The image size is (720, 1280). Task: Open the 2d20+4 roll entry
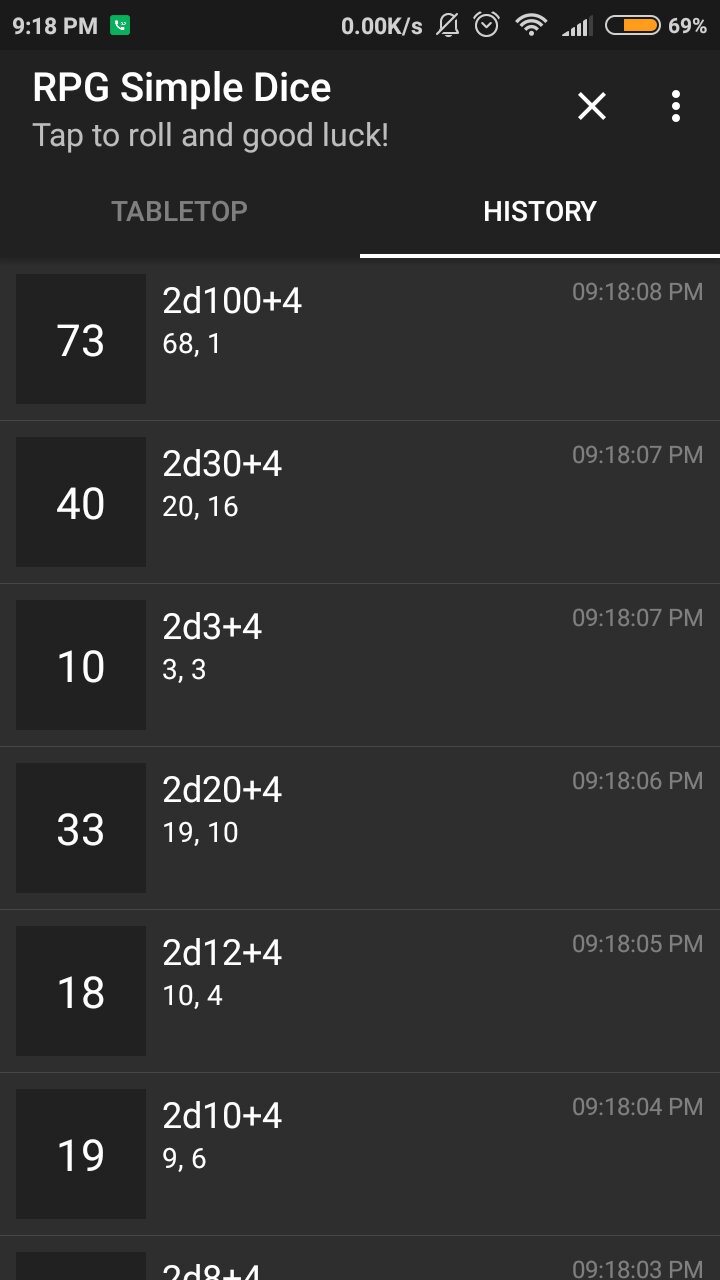[x=360, y=828]
